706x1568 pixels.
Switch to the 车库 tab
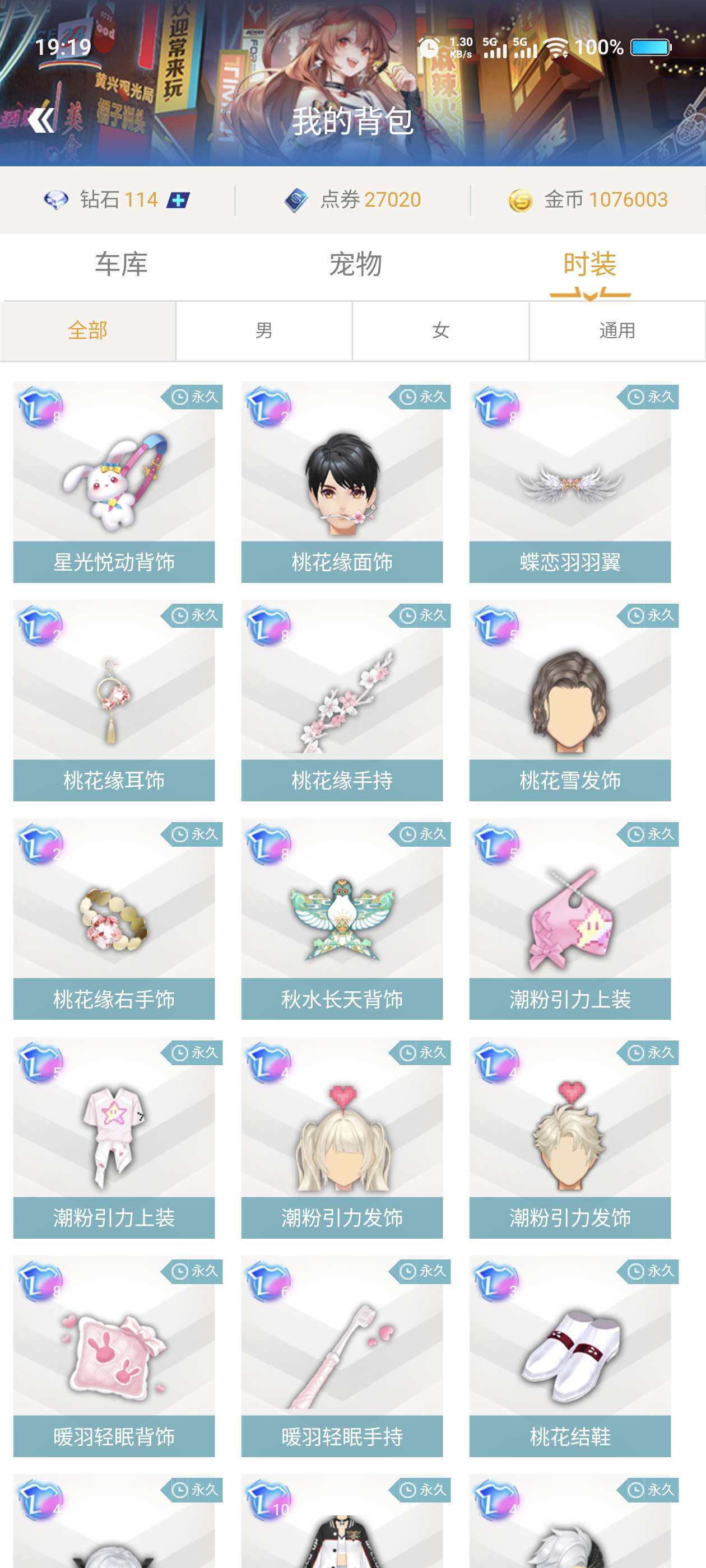click(121, 265)
